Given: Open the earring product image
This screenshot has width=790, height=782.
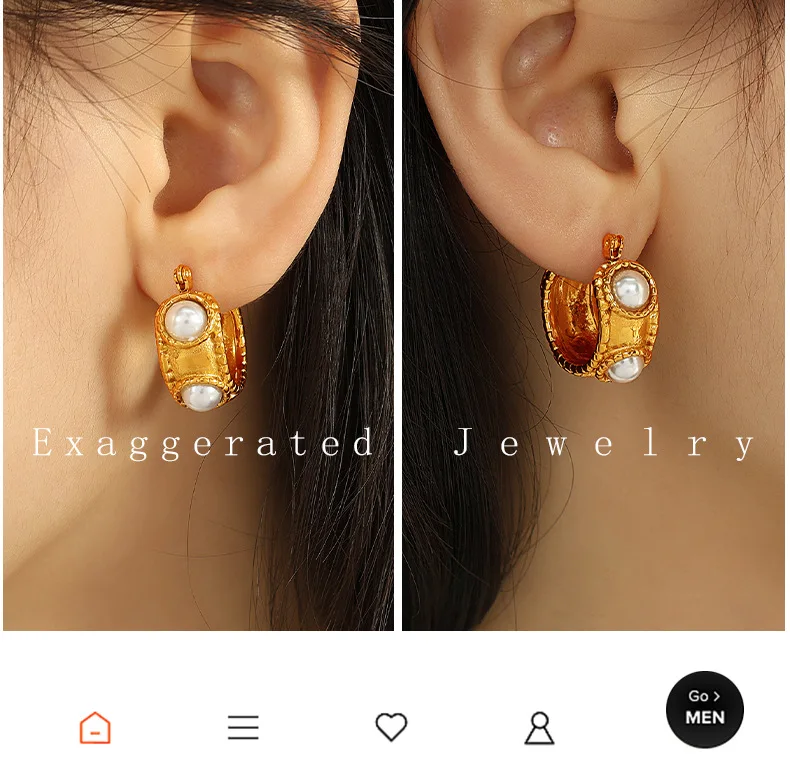Looking at the screenshot, I should [x=394, y=315].
